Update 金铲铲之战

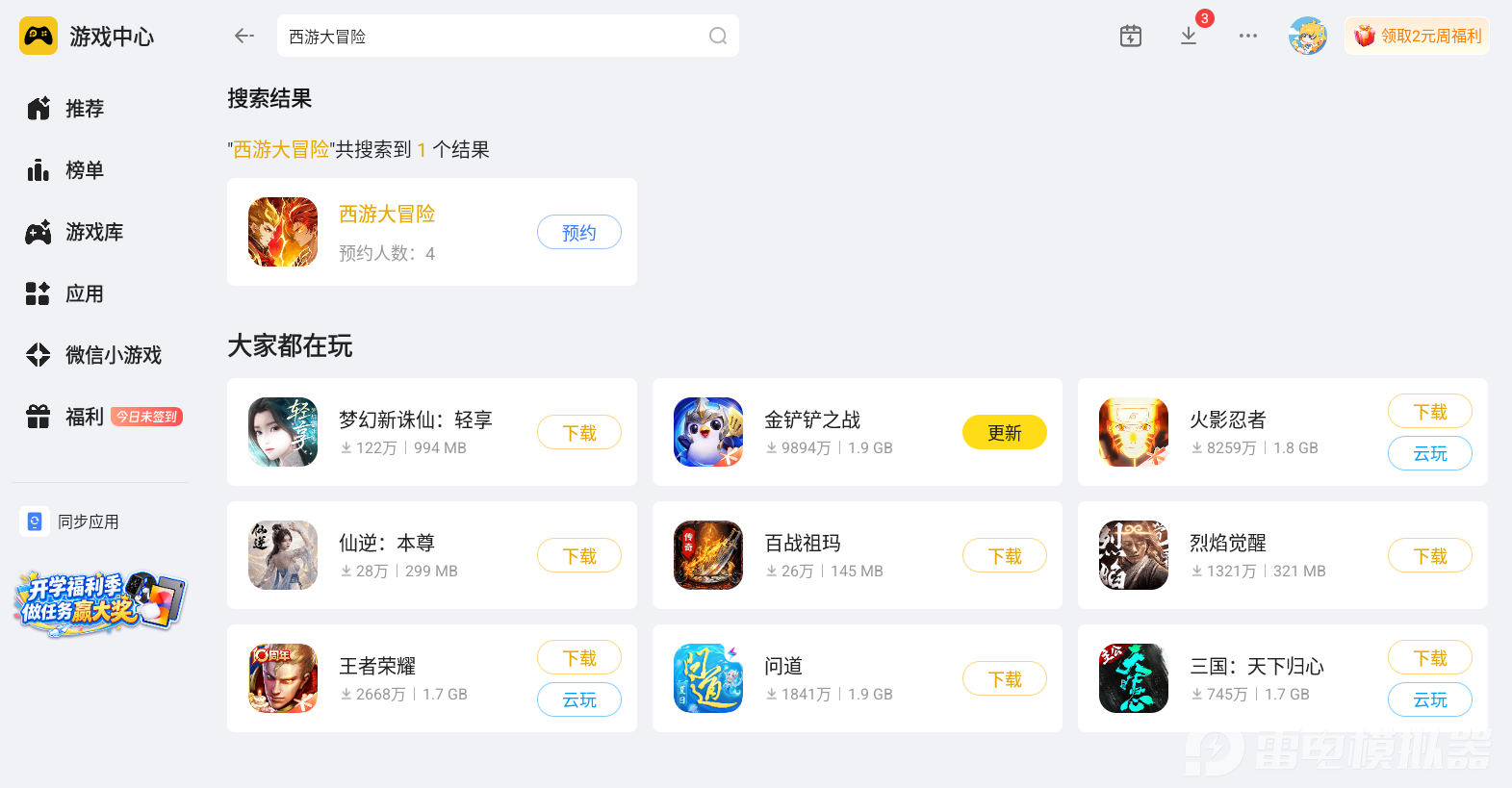pos(1005,432)
